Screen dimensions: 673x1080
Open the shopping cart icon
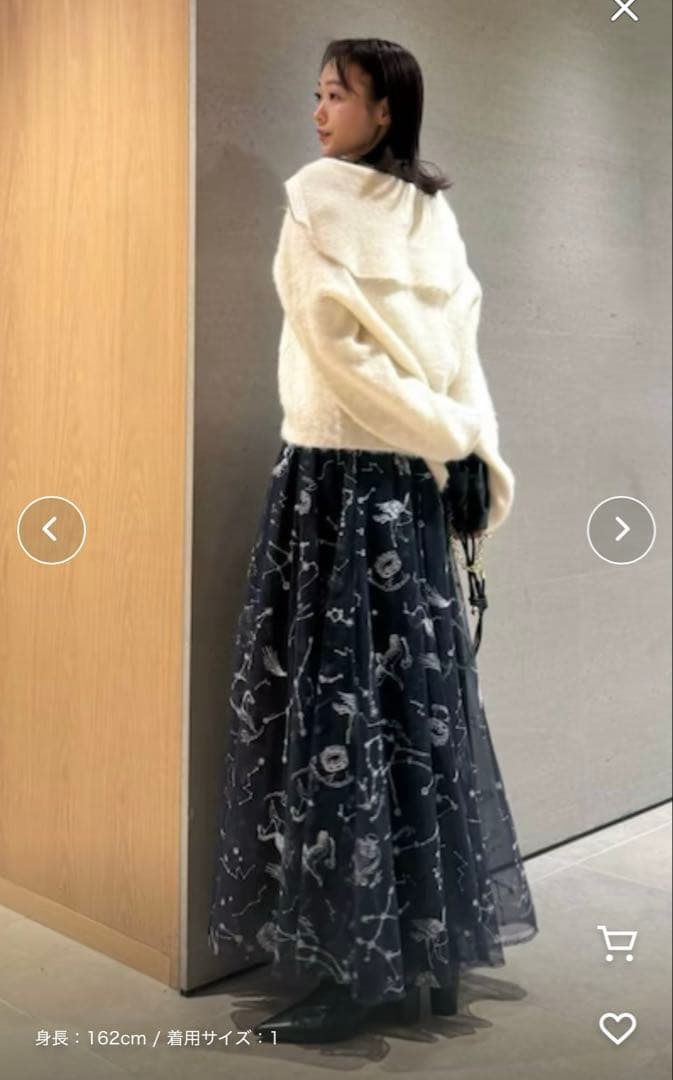click(x=616, y=943)
